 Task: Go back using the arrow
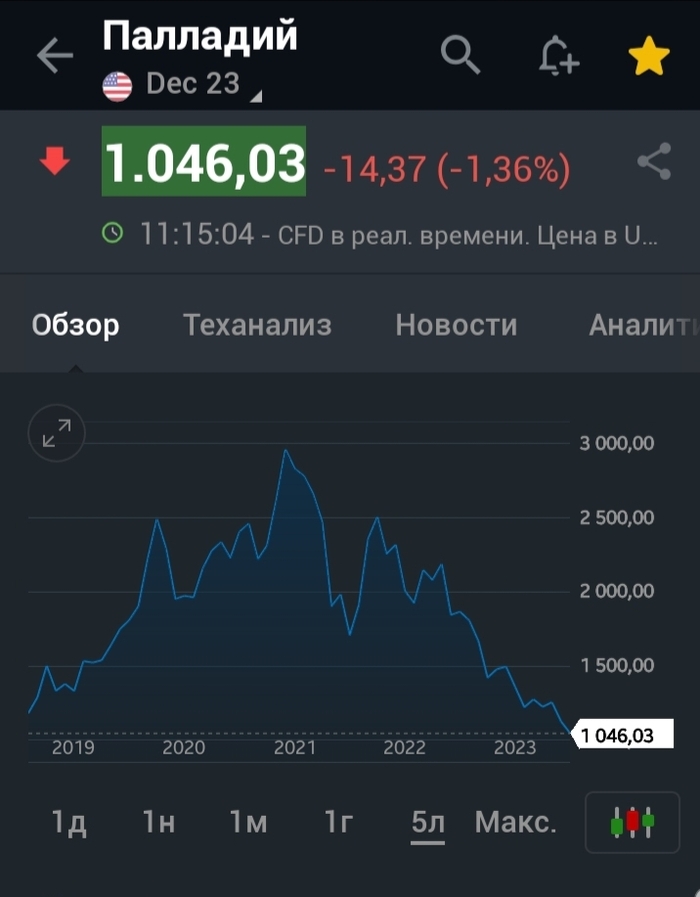click(55, 56)
